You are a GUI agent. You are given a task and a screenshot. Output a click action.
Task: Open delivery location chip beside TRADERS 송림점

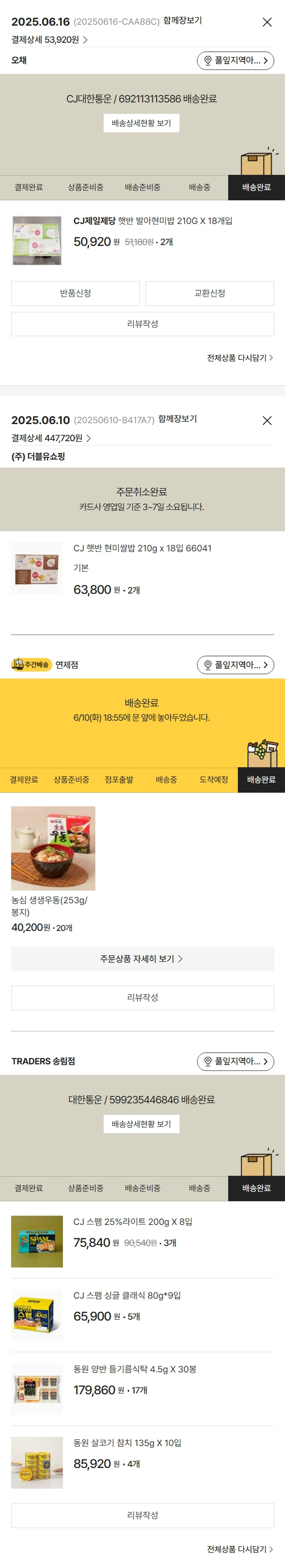(x=235, y=1061)
